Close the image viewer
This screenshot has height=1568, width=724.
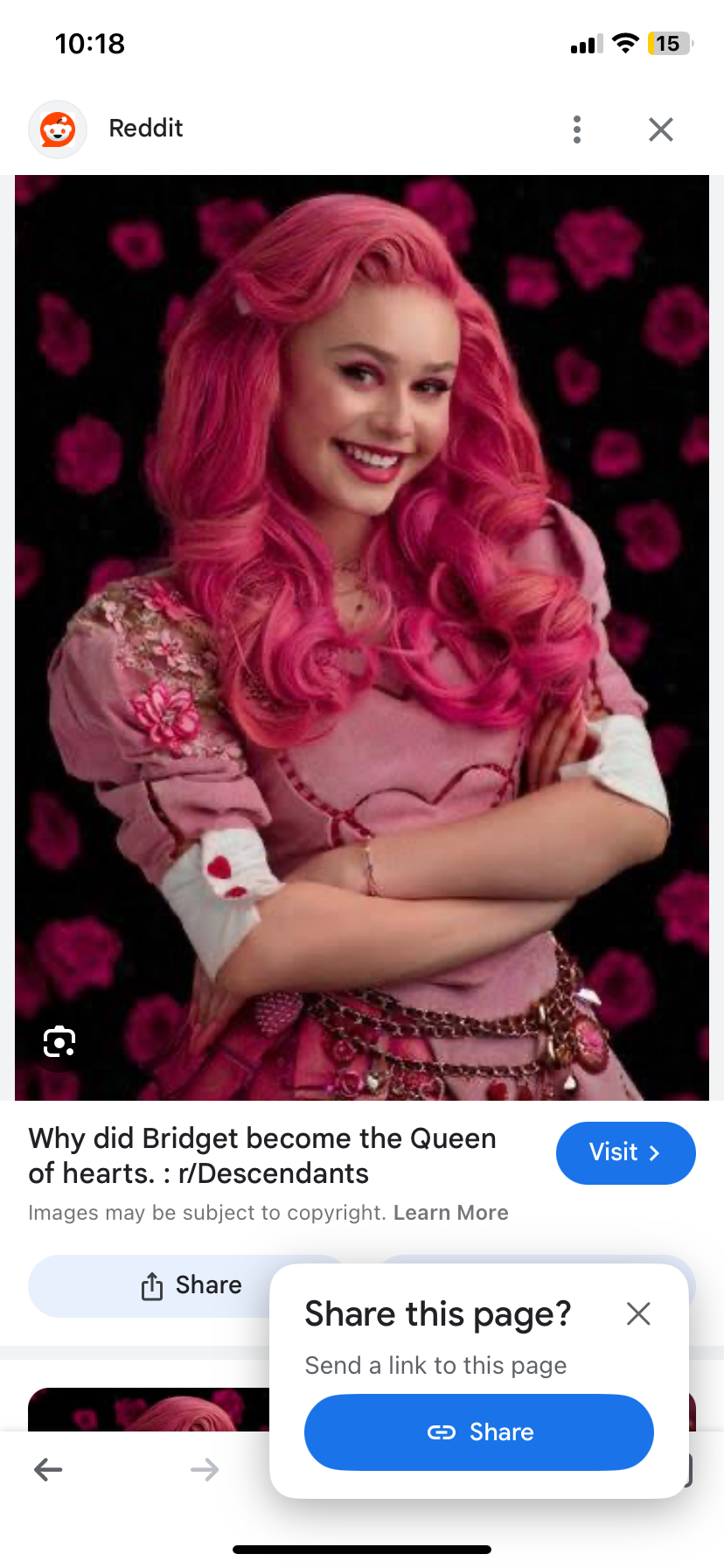[661, 129]
